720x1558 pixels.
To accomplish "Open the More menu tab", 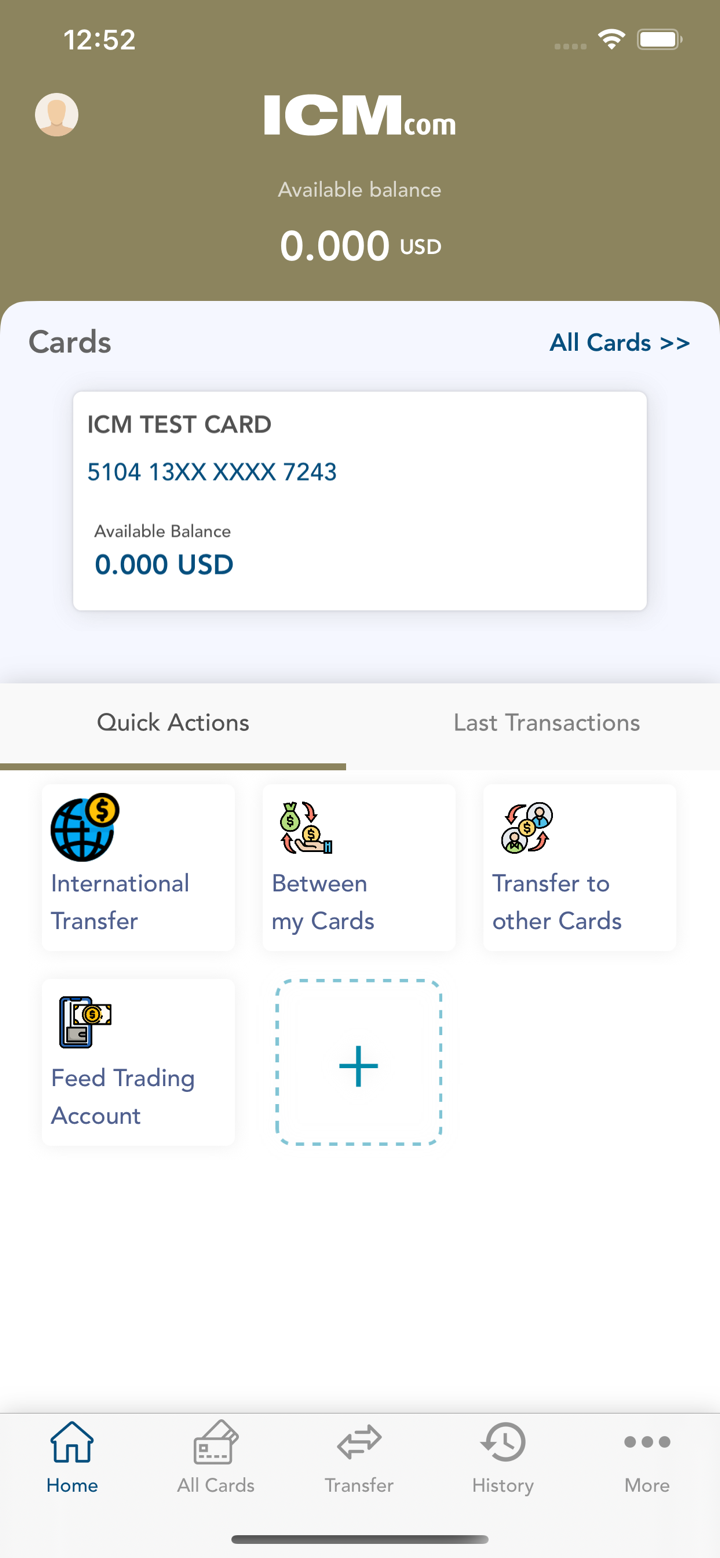I will click(x=646, y=1458).
